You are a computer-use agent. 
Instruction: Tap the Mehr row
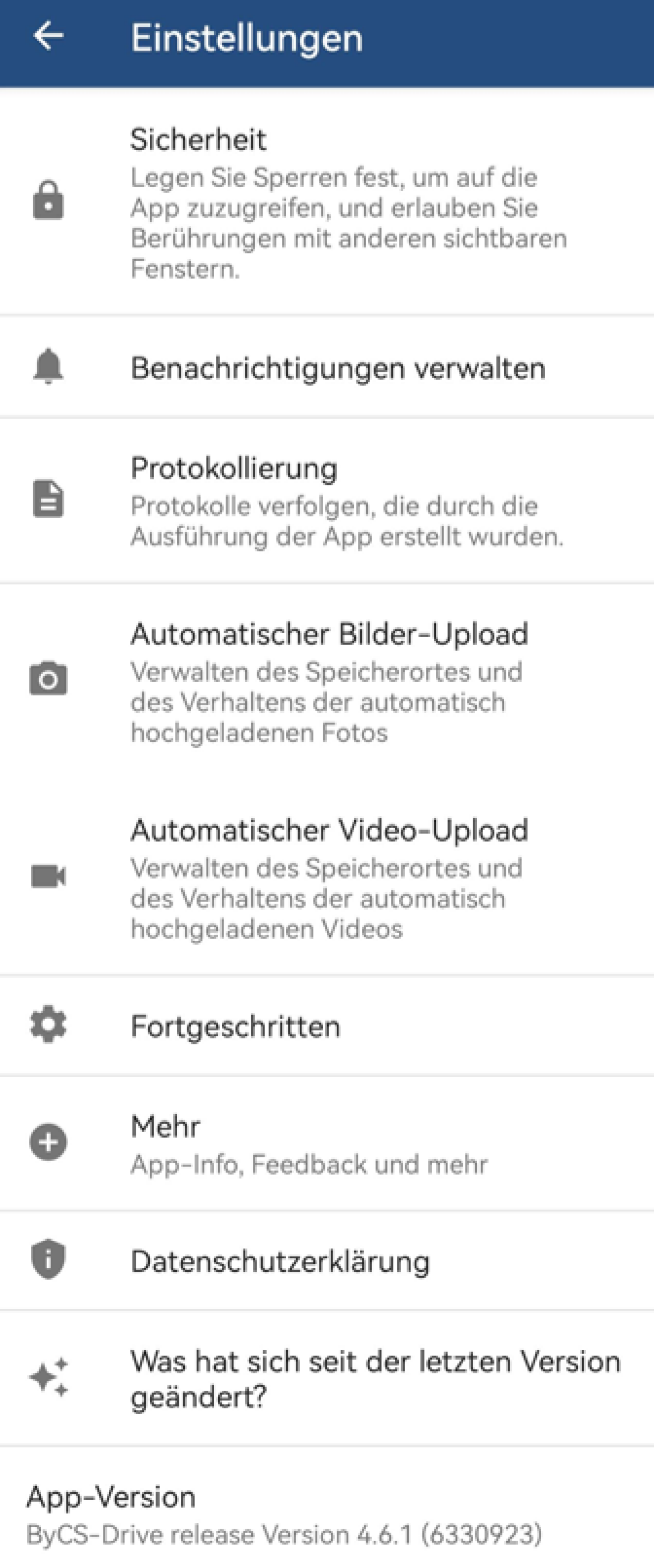(x=326, y=1143)
